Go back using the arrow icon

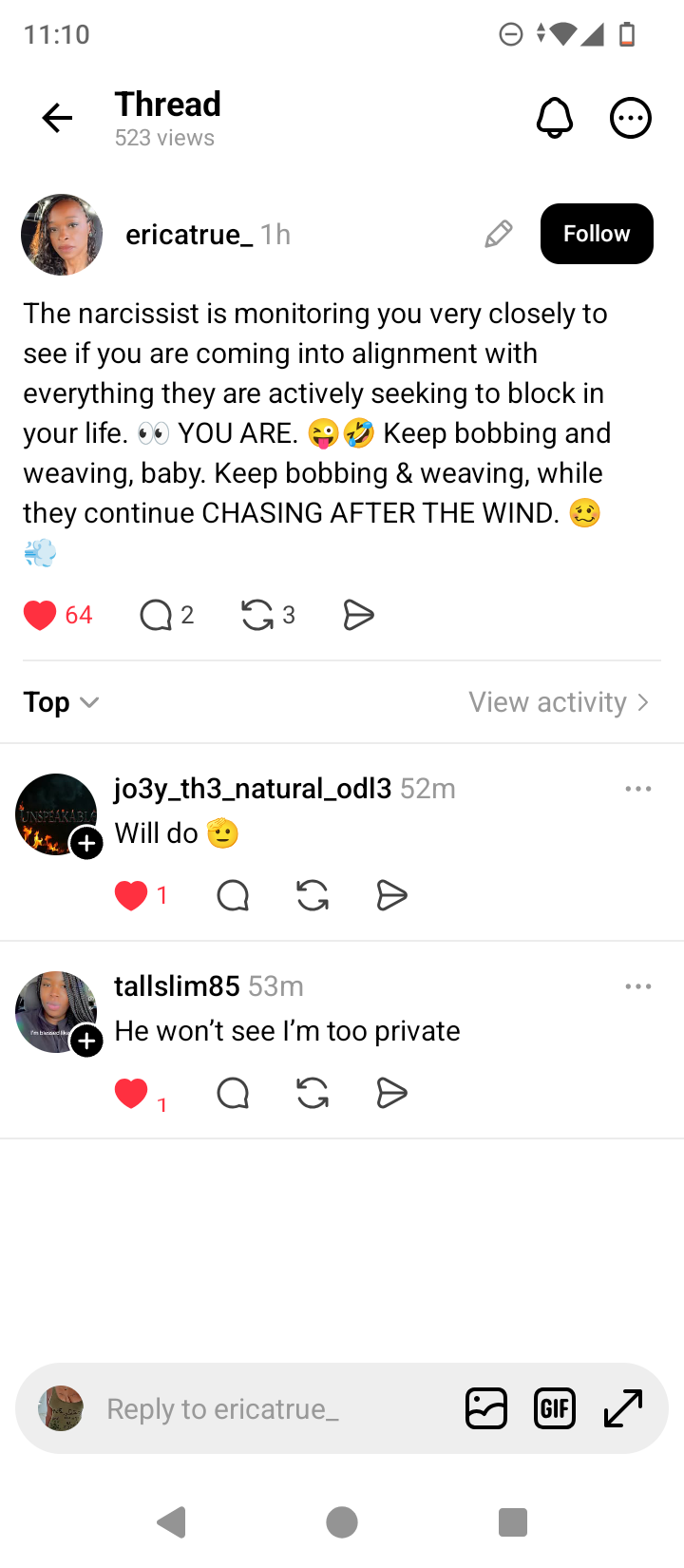(x=57, y=118)
